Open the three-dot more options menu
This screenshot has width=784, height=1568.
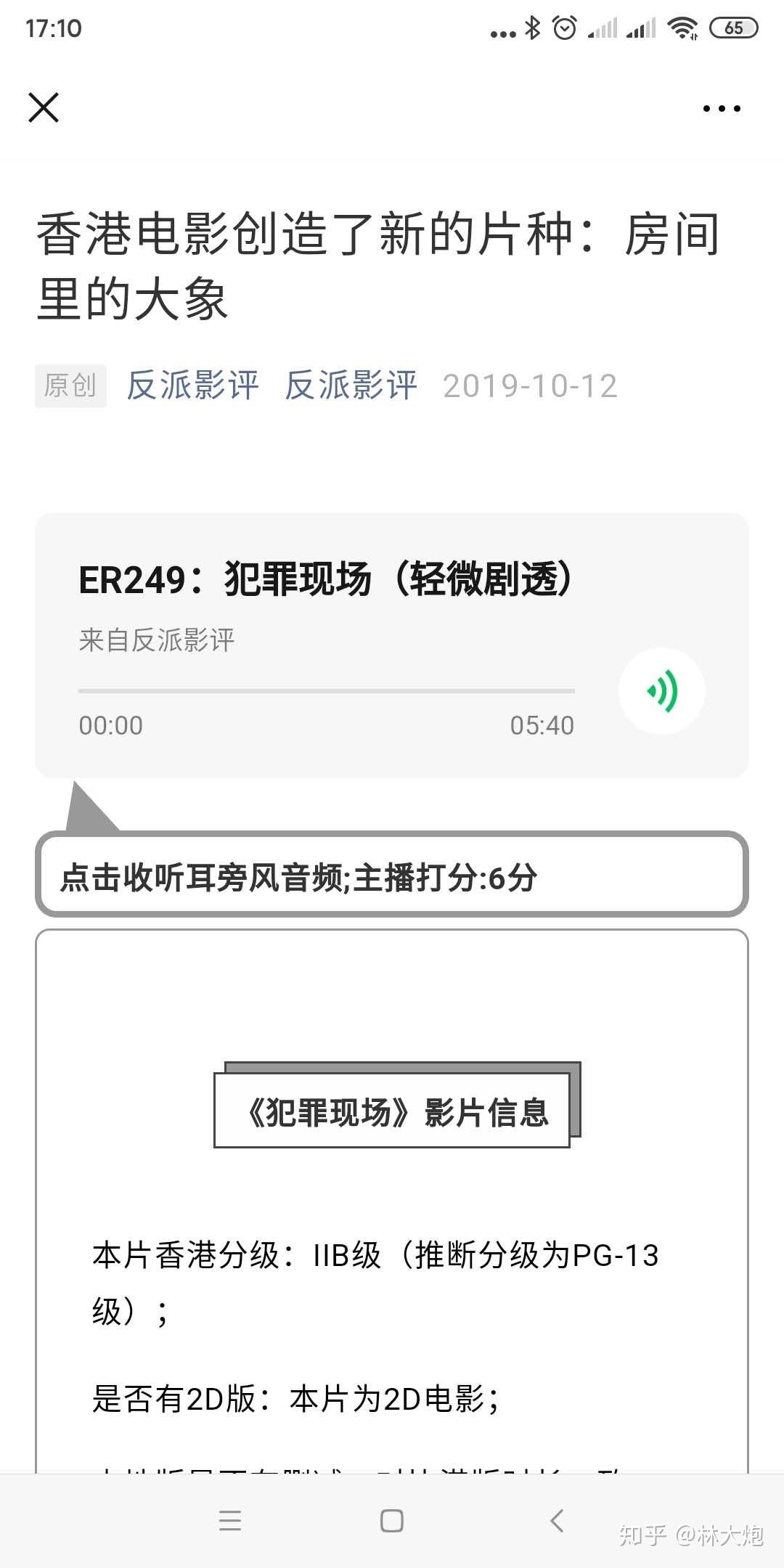point(721,107)
